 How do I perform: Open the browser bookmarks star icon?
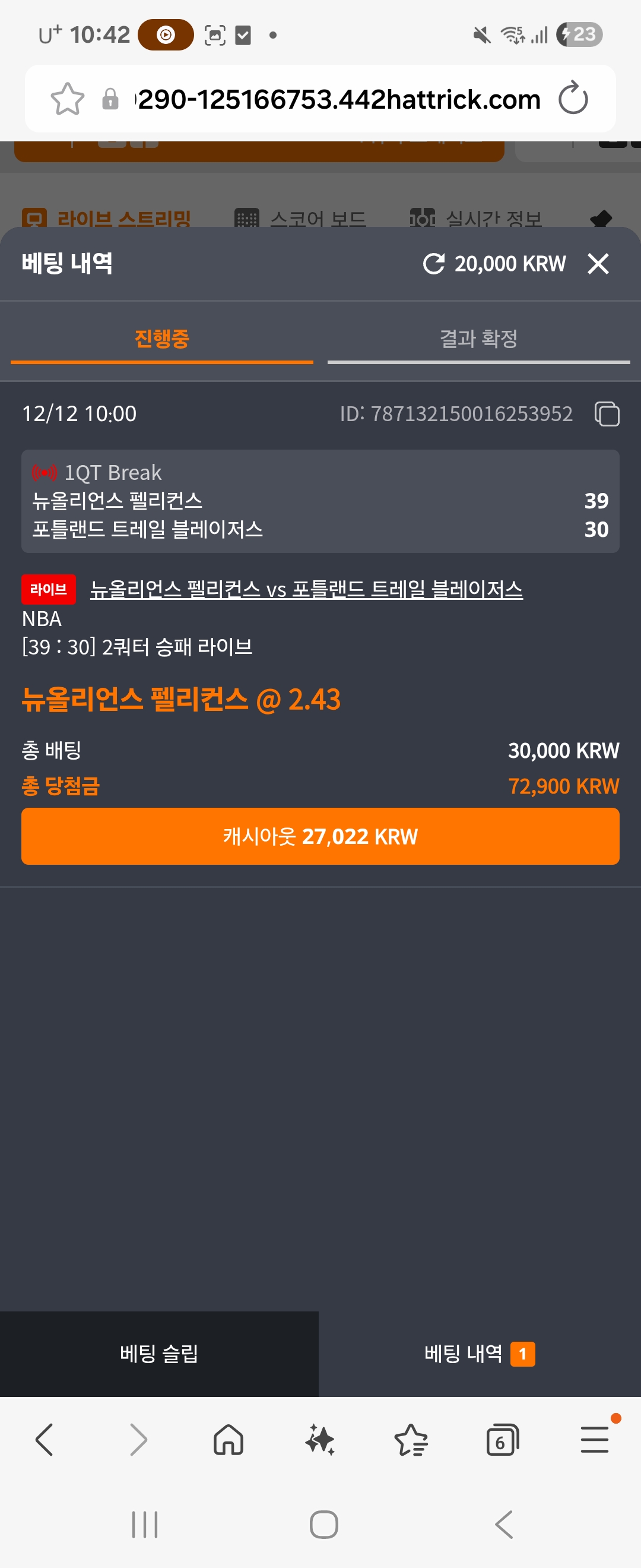411,1440
